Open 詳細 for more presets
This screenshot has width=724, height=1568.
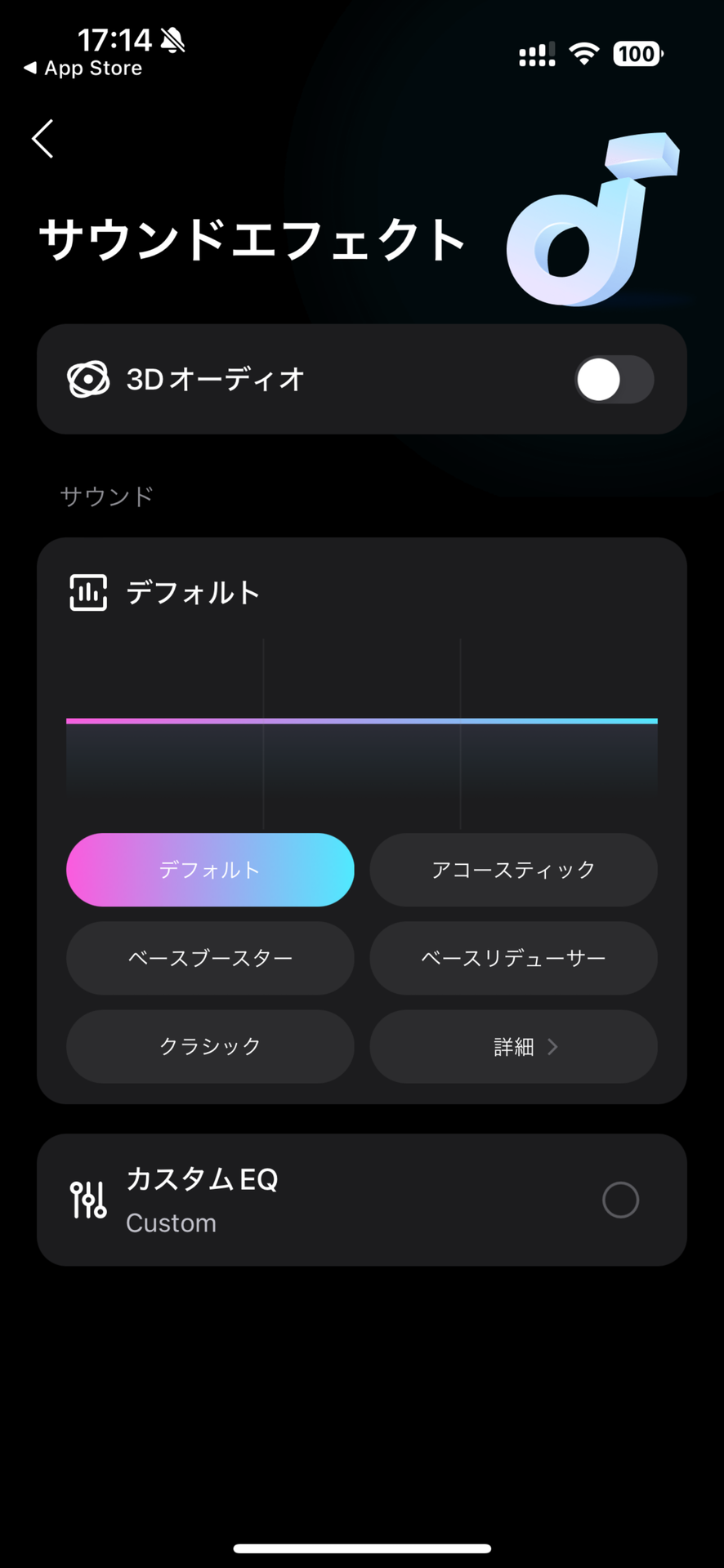point(513,1046)
